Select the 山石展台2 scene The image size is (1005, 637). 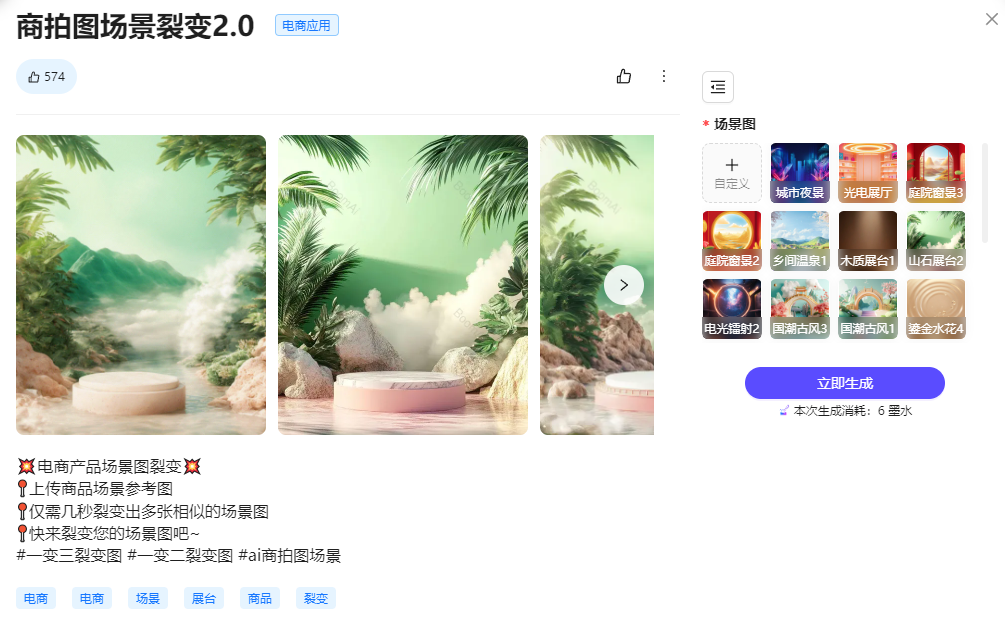(936, 241)
